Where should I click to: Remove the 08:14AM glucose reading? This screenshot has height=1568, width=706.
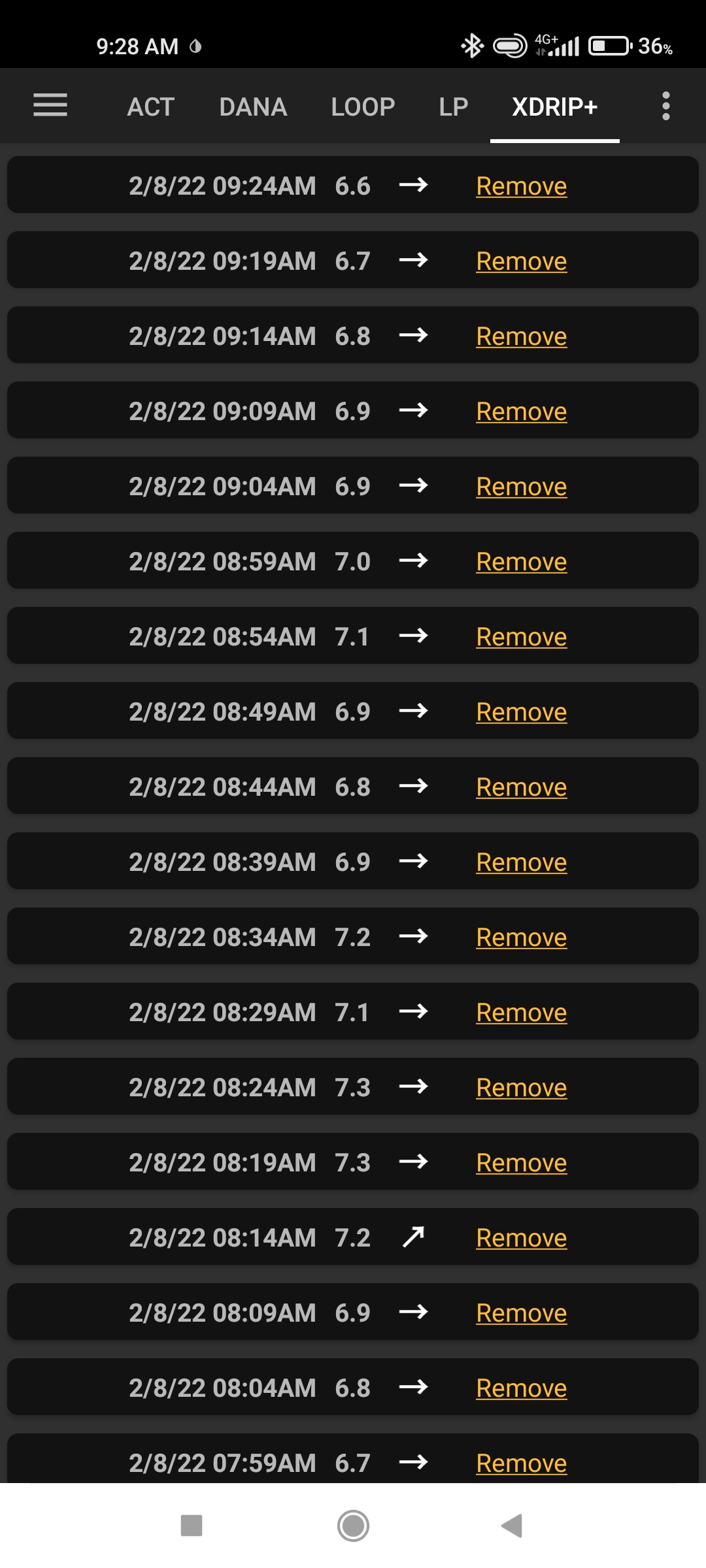coord(521,1237)
